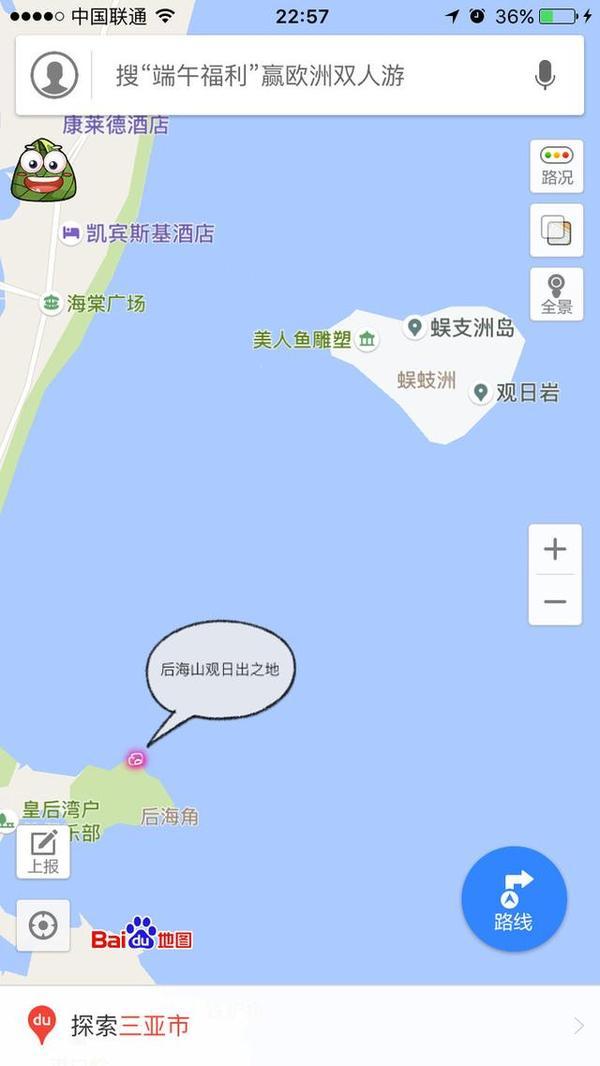Zoom out the map with minus

tap(555, 601)
